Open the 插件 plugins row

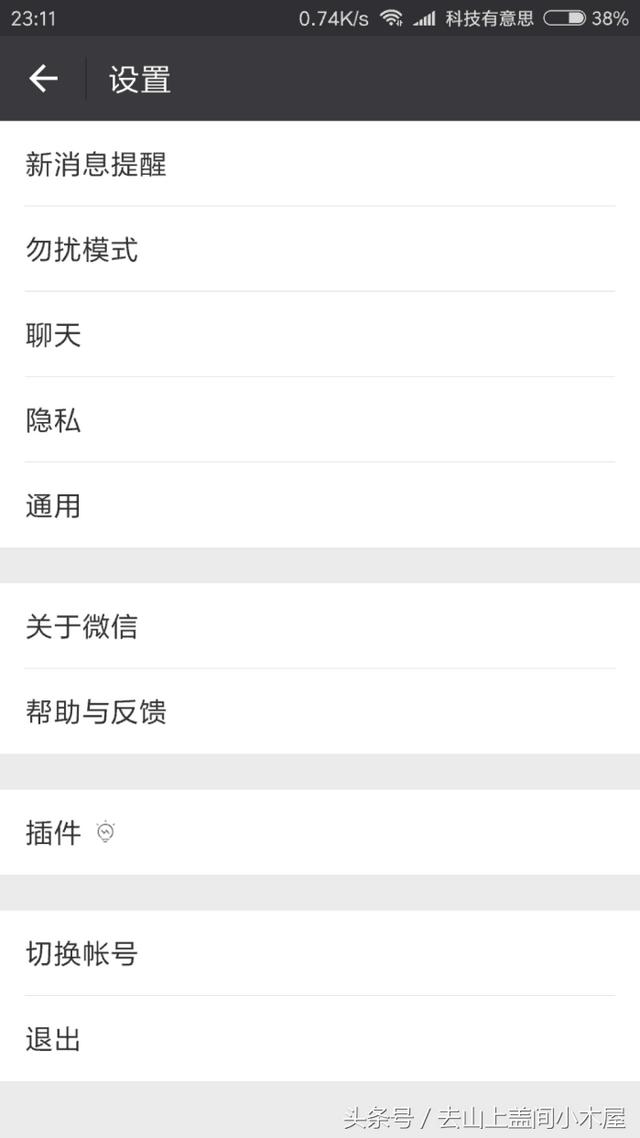(320, 832)
